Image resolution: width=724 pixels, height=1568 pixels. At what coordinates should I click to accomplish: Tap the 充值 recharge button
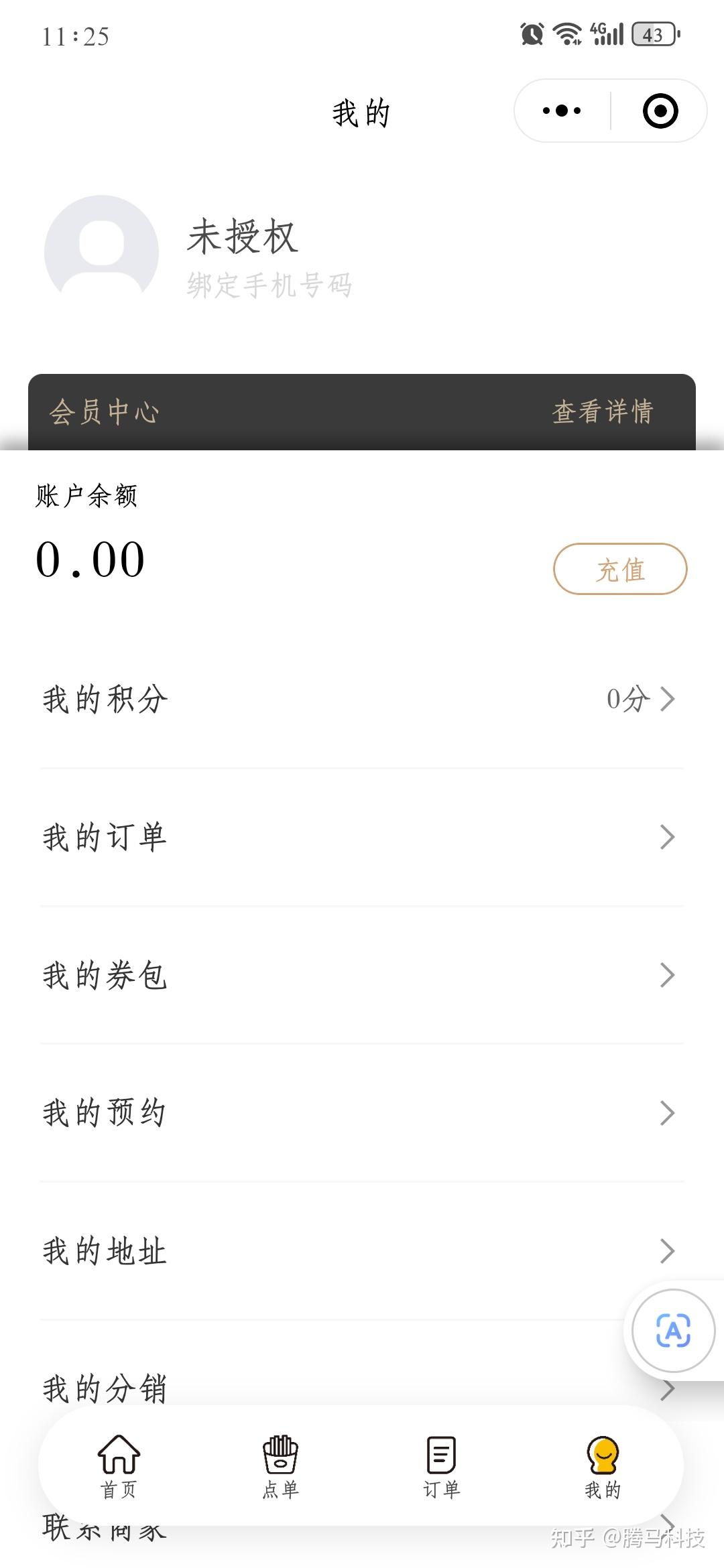pyautogui.click(x=620, y=569)
